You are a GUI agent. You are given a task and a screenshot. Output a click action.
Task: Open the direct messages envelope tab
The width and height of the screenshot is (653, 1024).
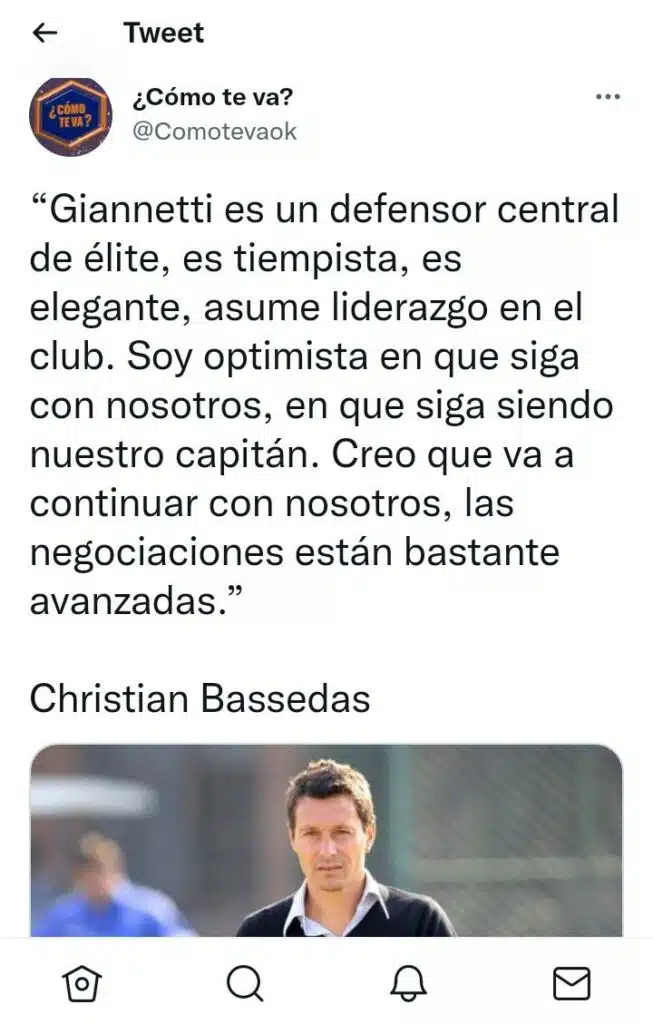pyautogui.click(x=571, y=984)
